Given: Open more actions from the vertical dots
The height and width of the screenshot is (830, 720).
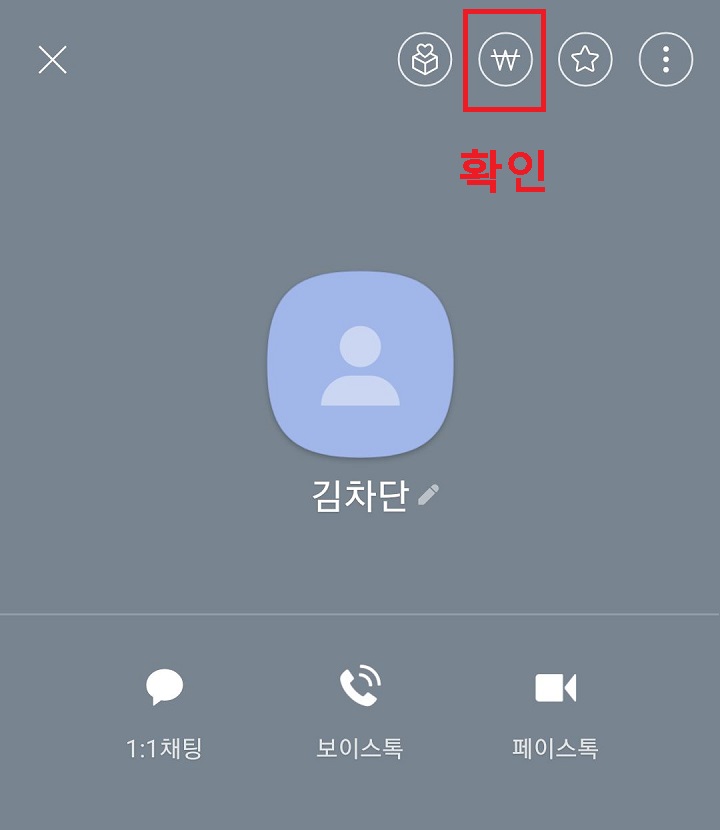Looking at the screenshot, I should coord(664,60).
